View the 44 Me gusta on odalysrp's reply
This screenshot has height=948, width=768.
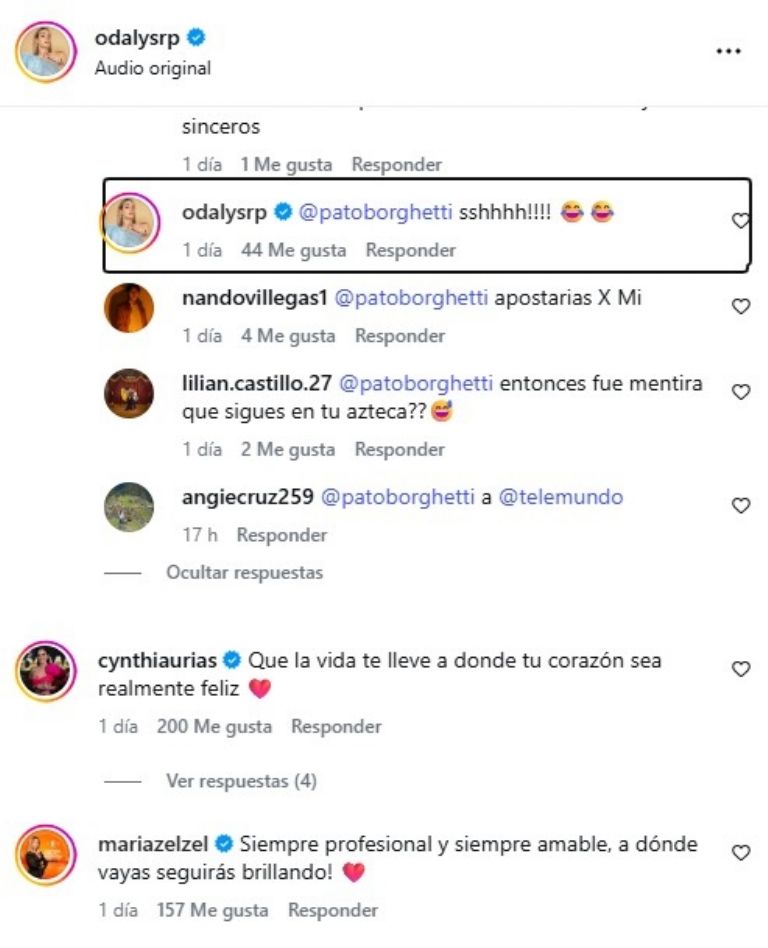click(293, 250)
